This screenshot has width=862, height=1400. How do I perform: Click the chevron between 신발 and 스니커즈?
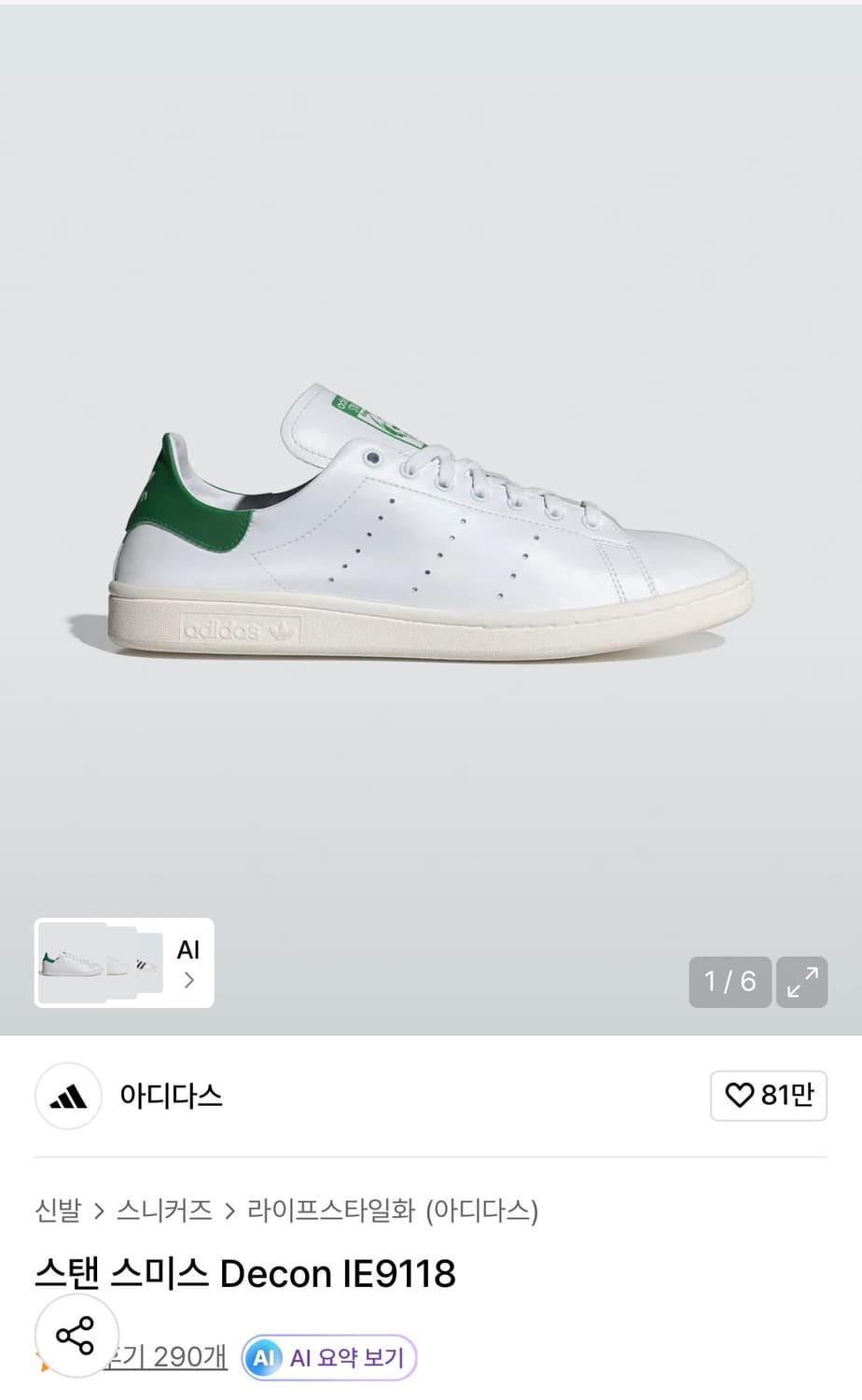tap(101, 1210)
